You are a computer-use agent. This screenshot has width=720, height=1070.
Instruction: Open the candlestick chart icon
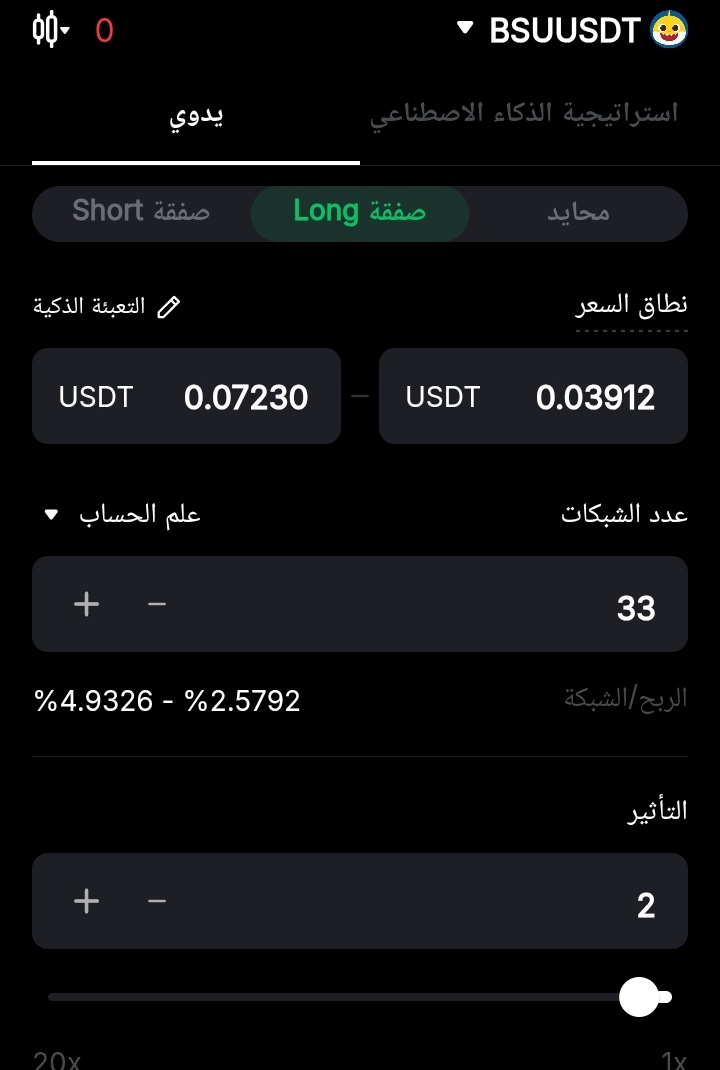48,30
